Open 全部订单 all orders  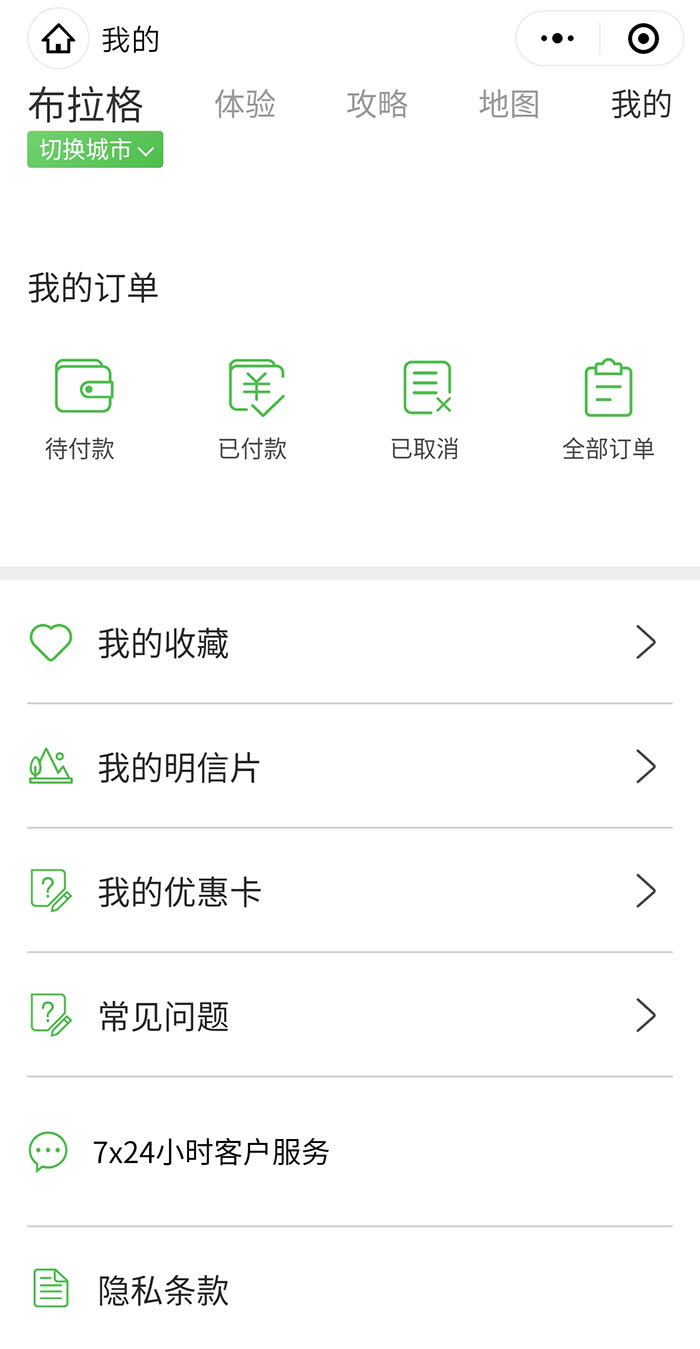pyautogui.click(x=608, y=410)
